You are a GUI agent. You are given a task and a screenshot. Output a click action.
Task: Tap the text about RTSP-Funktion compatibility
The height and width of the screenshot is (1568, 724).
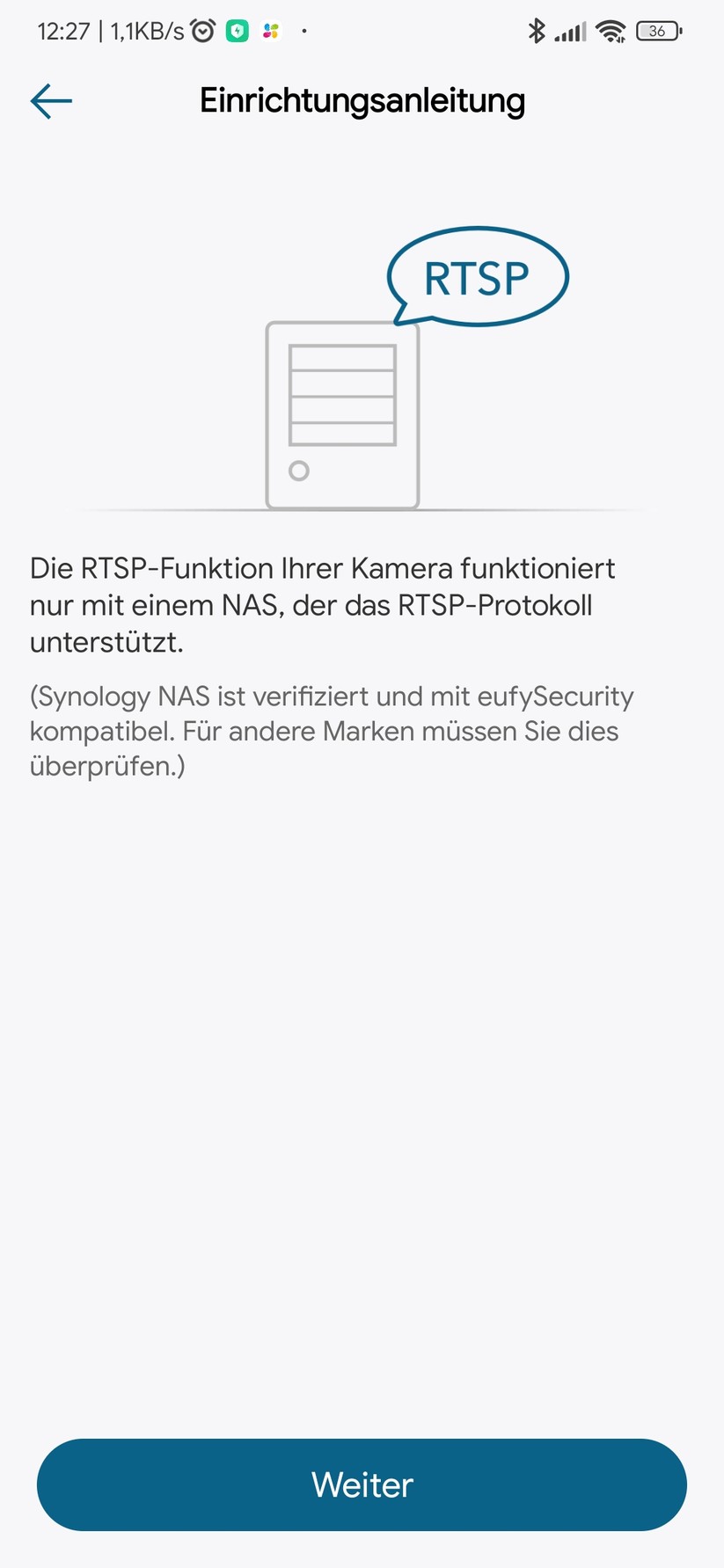324,605
